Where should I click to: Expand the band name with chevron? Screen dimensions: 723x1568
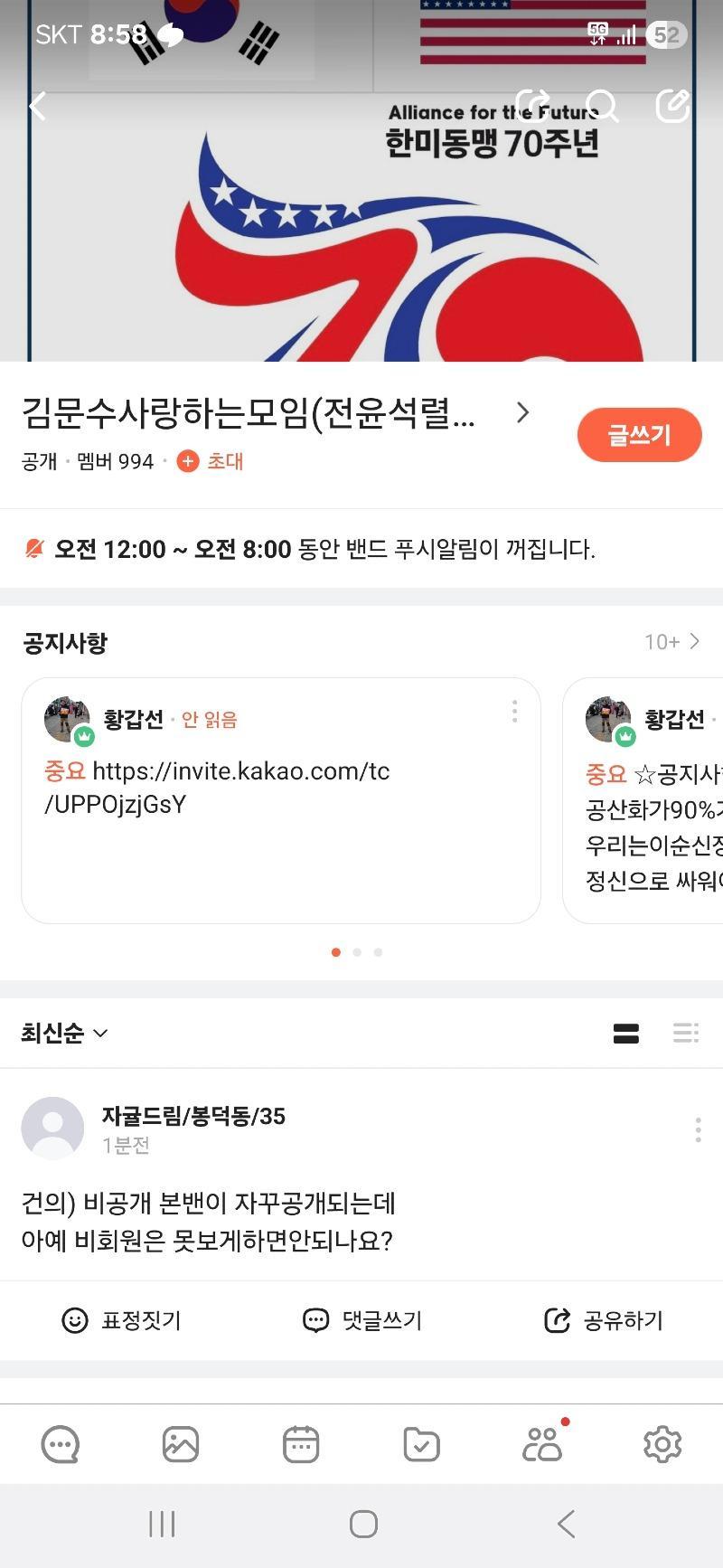point(522,412)
